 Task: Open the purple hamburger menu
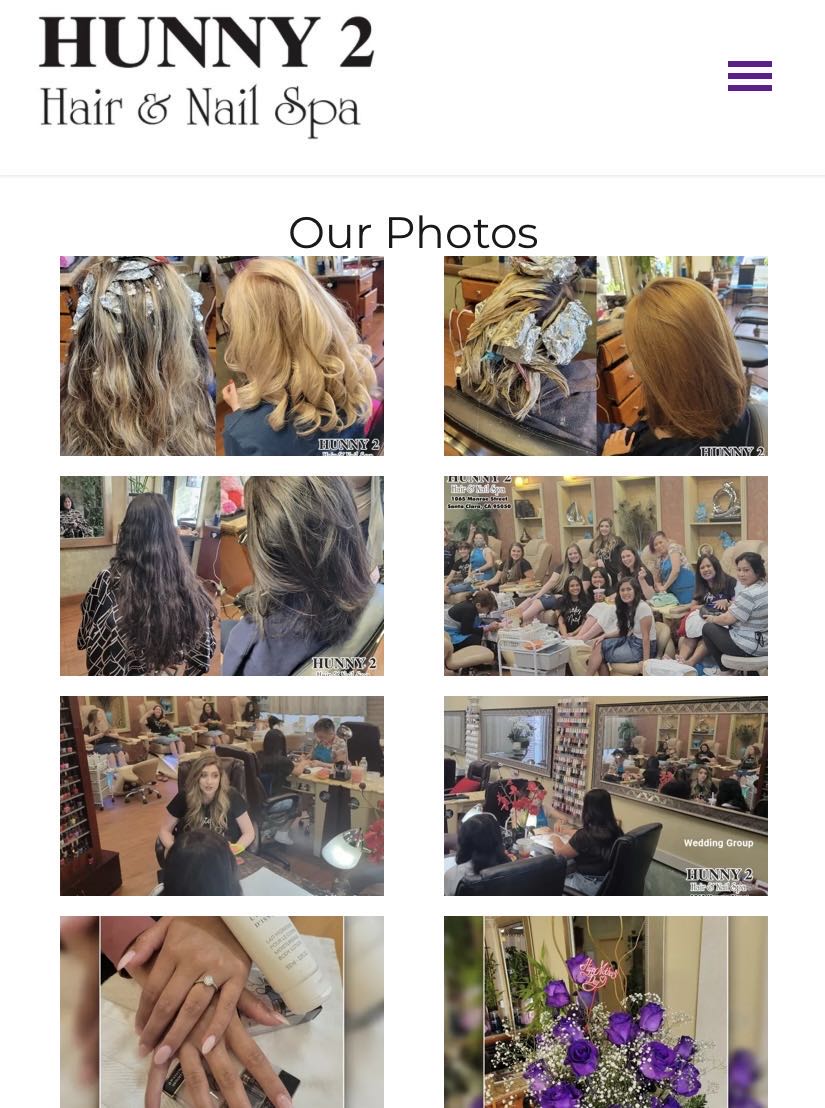pyautogui.click(x=749, y=76)
